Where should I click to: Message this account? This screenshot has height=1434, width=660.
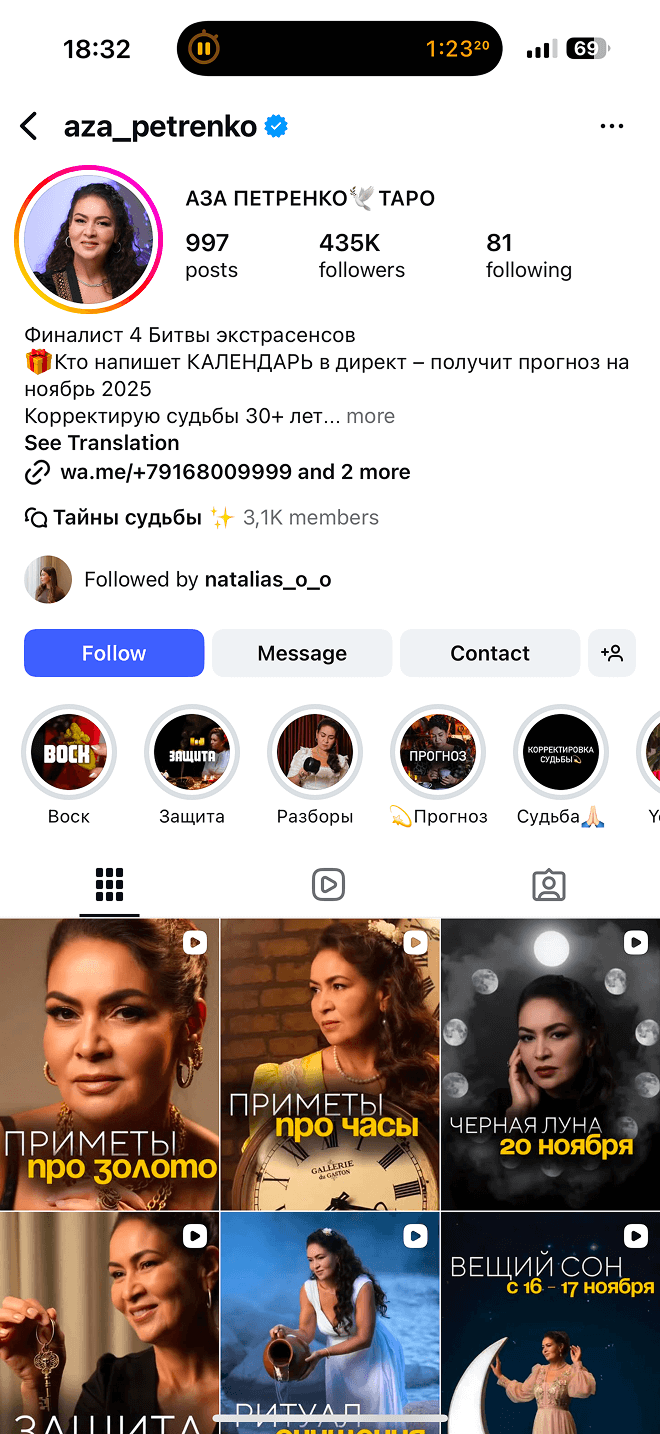(302, 653)
